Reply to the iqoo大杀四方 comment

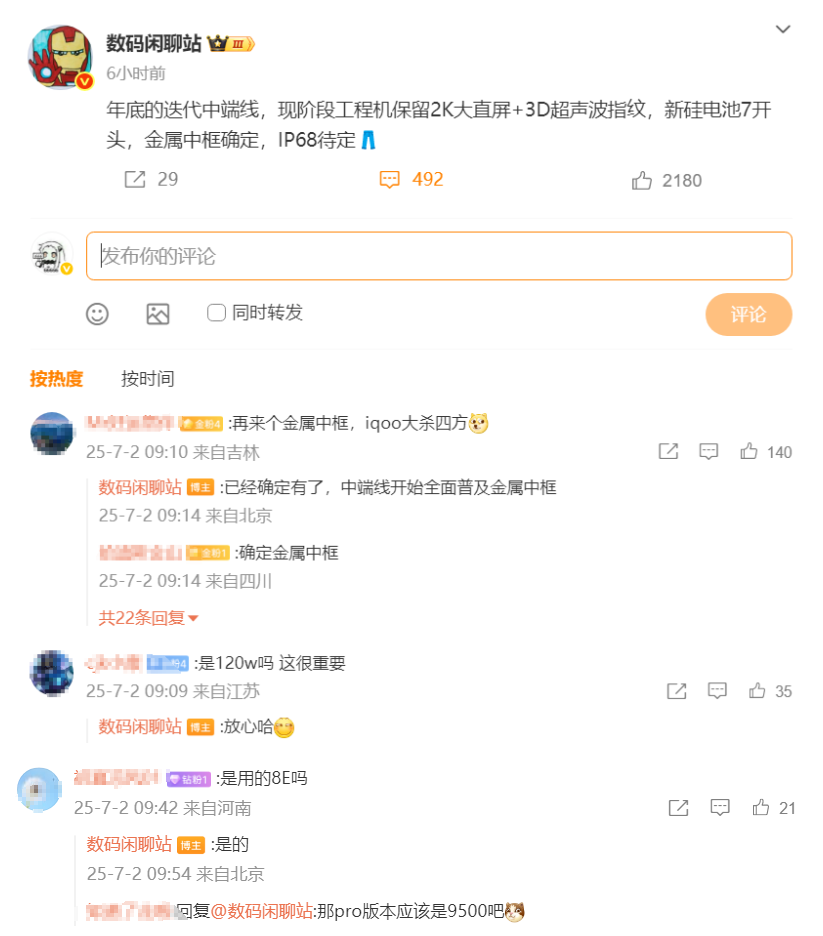[x=709, y=452]
